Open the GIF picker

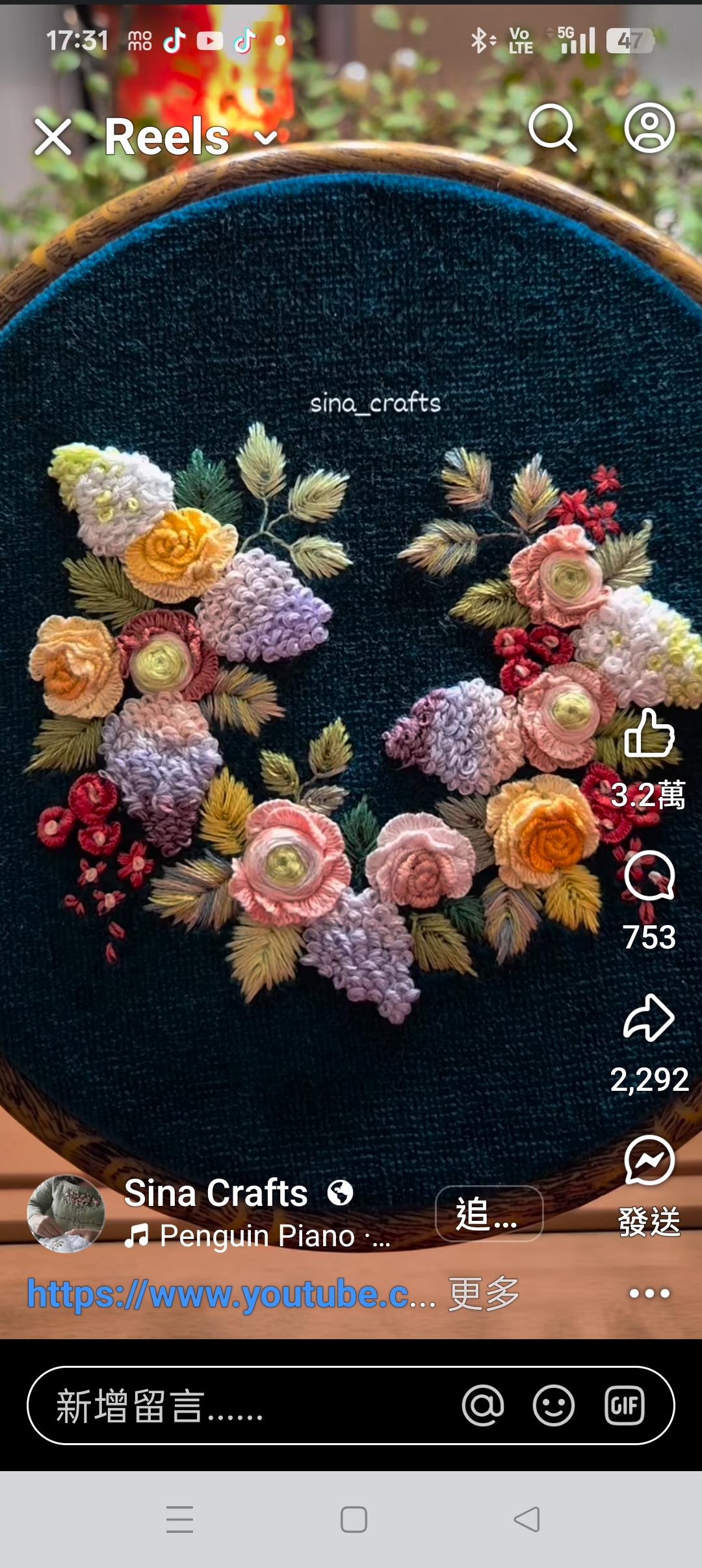(x=624, y=1405)
